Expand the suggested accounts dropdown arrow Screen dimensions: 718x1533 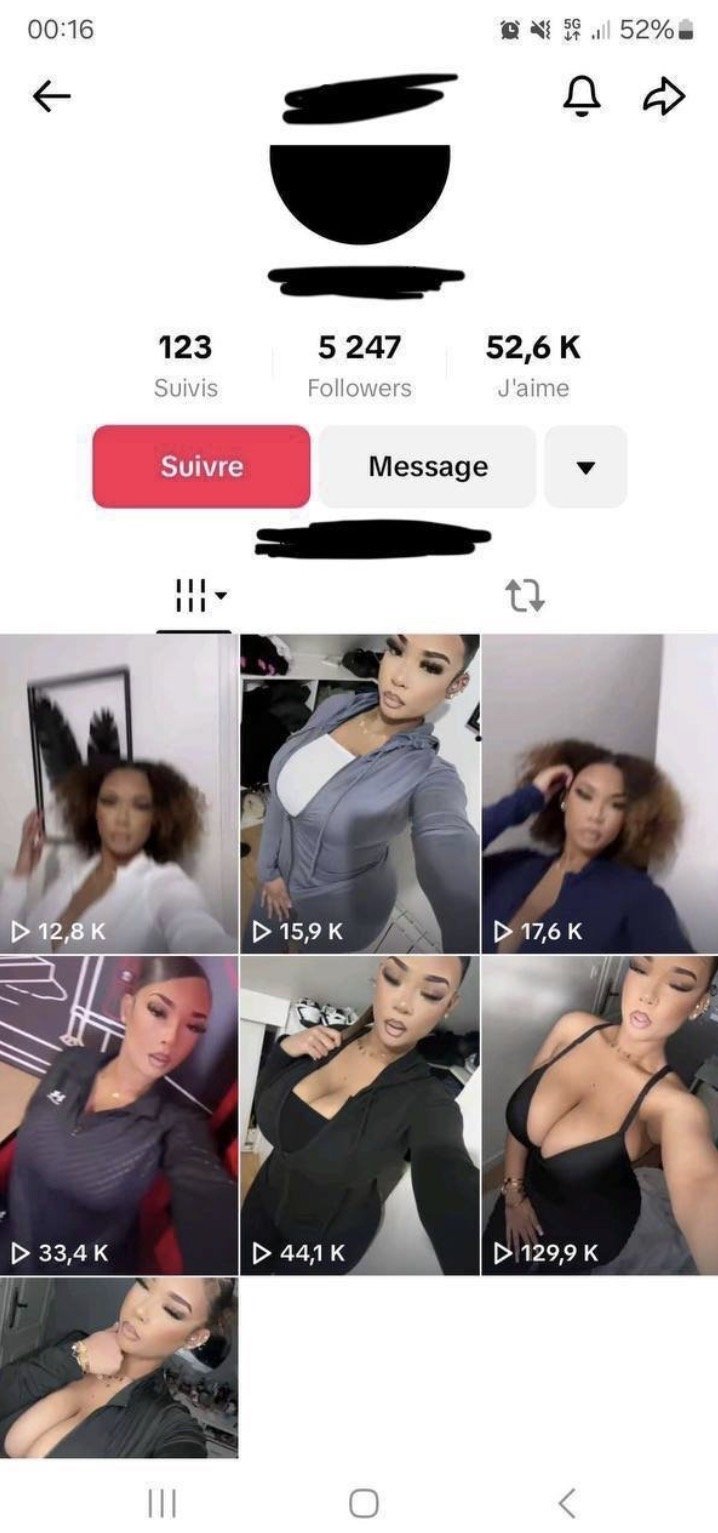pos(586,467)
